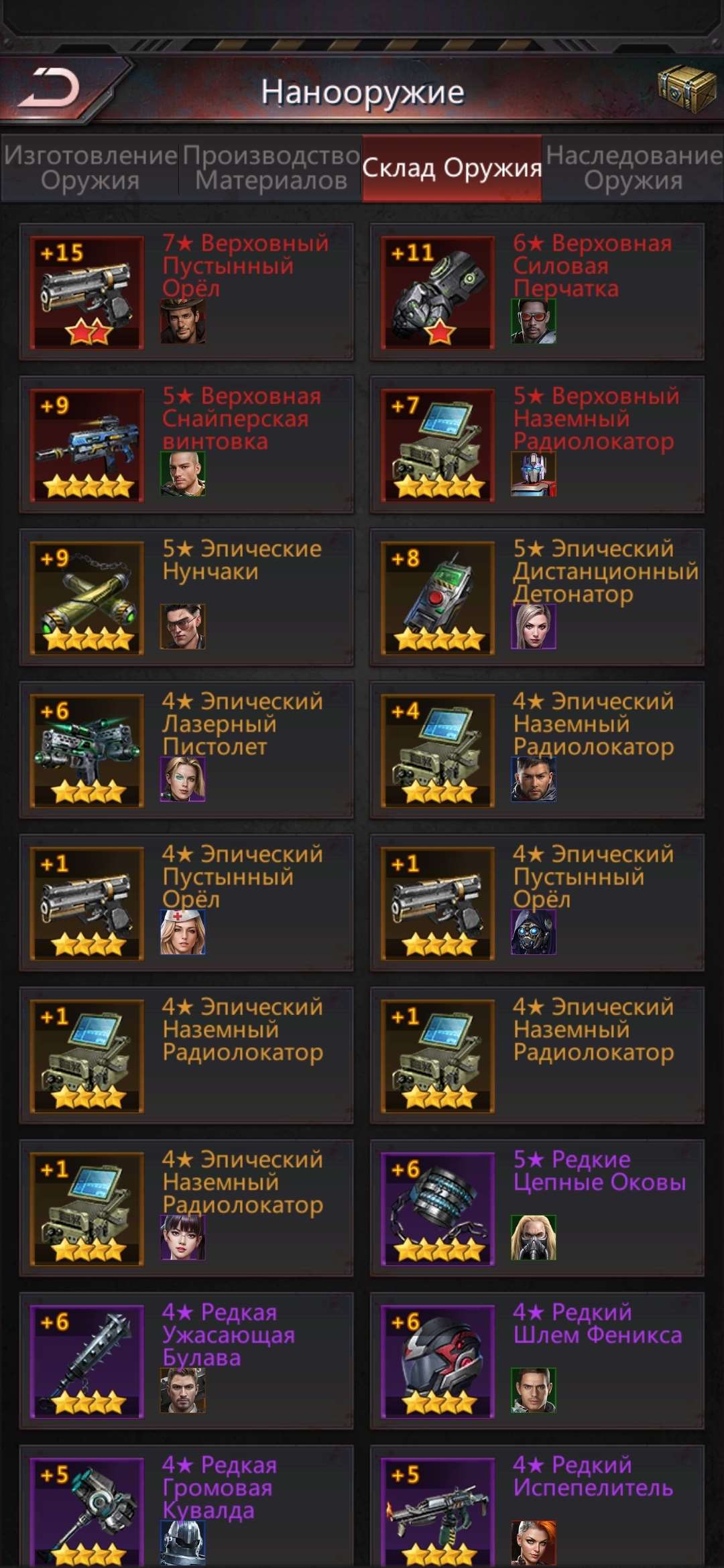This screenshot has width=724, height=1568.
Task: Switch to Производство Материалов tab
Action: [x=271, y=168]
